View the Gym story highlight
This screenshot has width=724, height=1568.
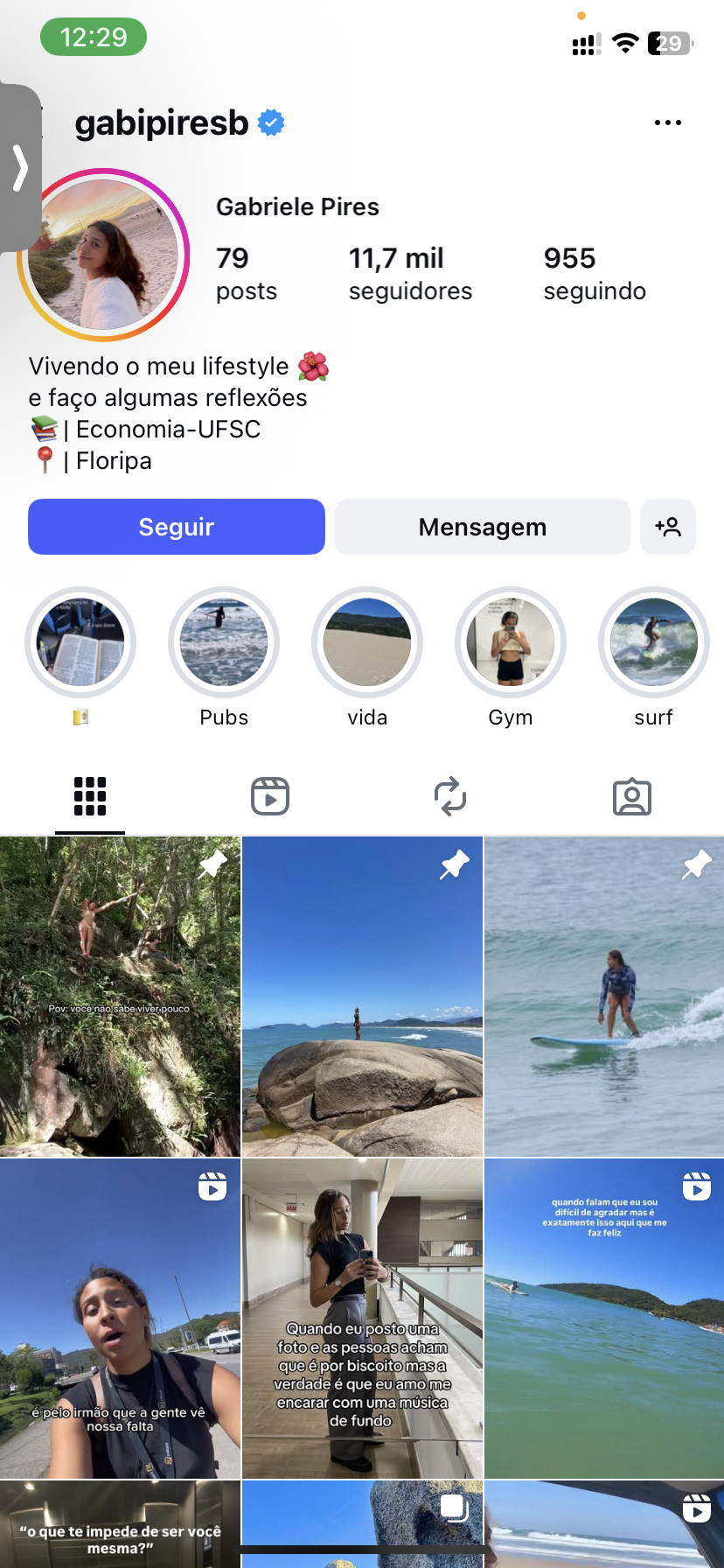pos(511,641)
